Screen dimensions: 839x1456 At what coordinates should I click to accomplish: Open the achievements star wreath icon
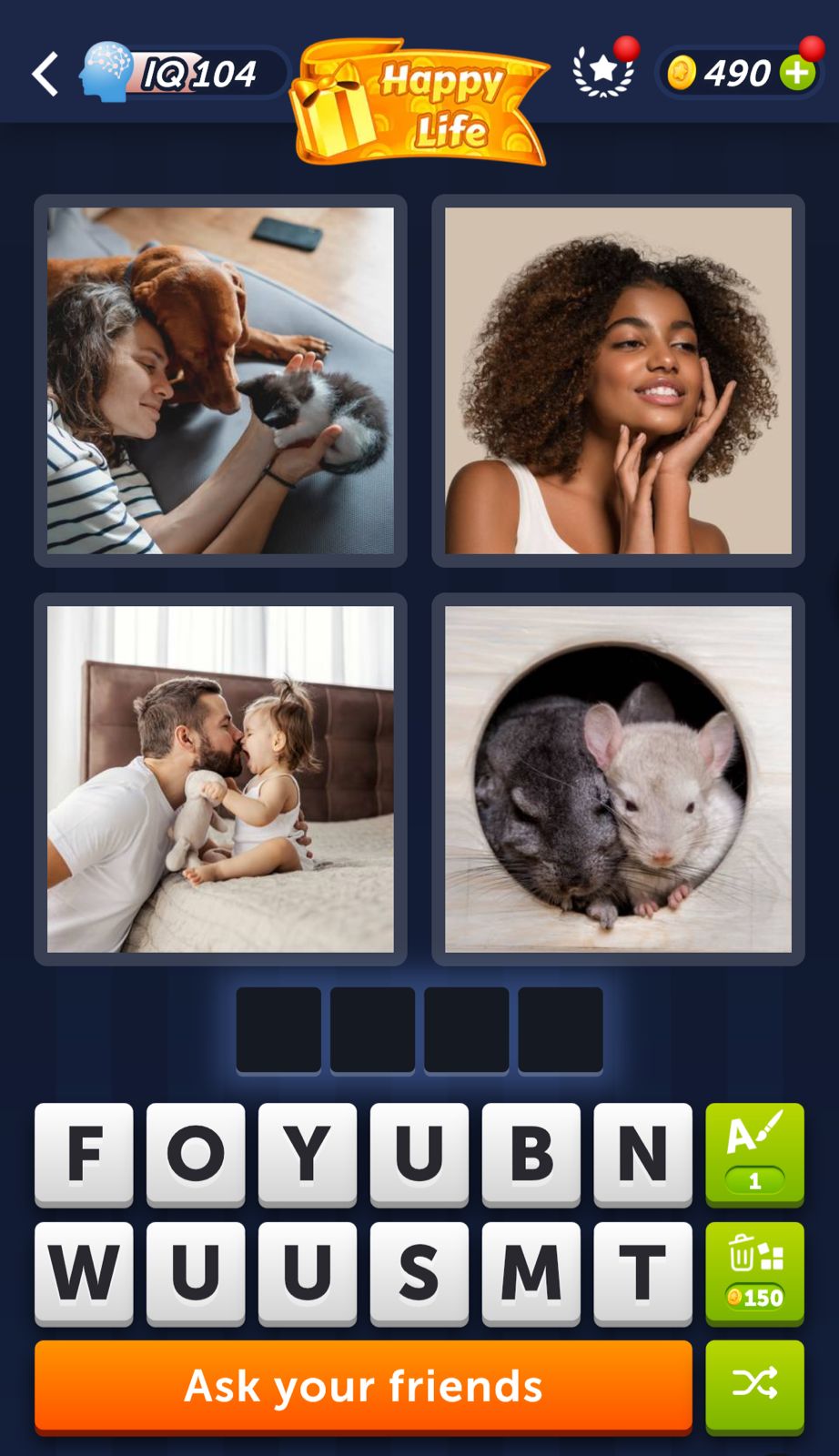pyautogui.click(x=602, y=71)
